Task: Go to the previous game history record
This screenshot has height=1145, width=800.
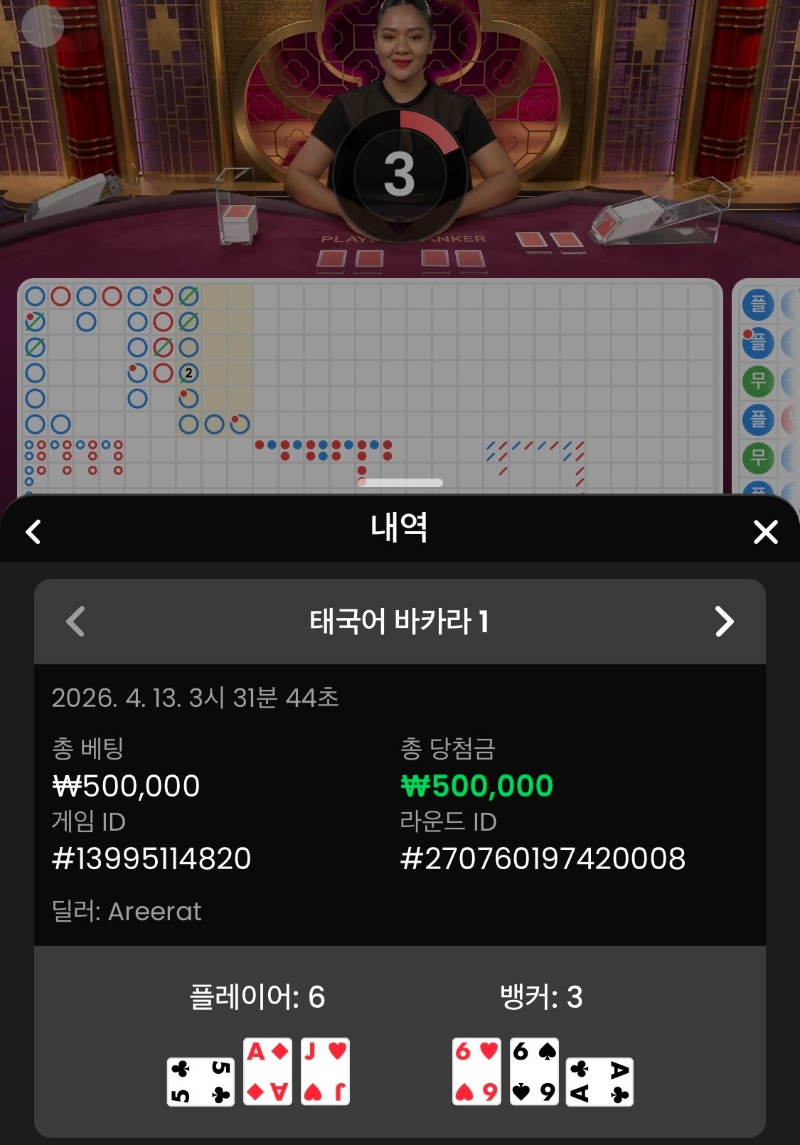Action: (x=75, y=621)
